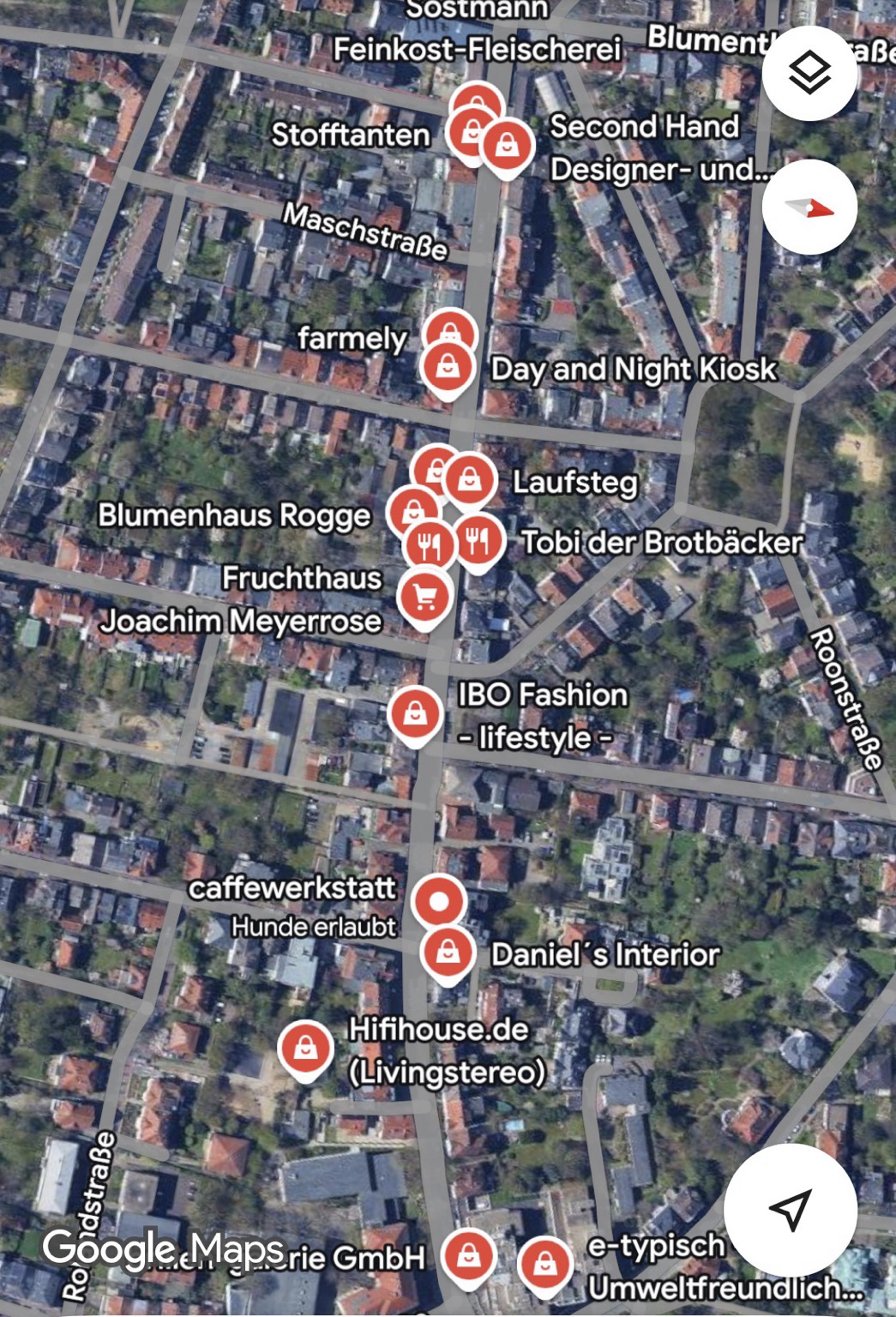This screenshot has height=1317, width=896.
Task: Center the map on my location
Action: click(790, 1209)
